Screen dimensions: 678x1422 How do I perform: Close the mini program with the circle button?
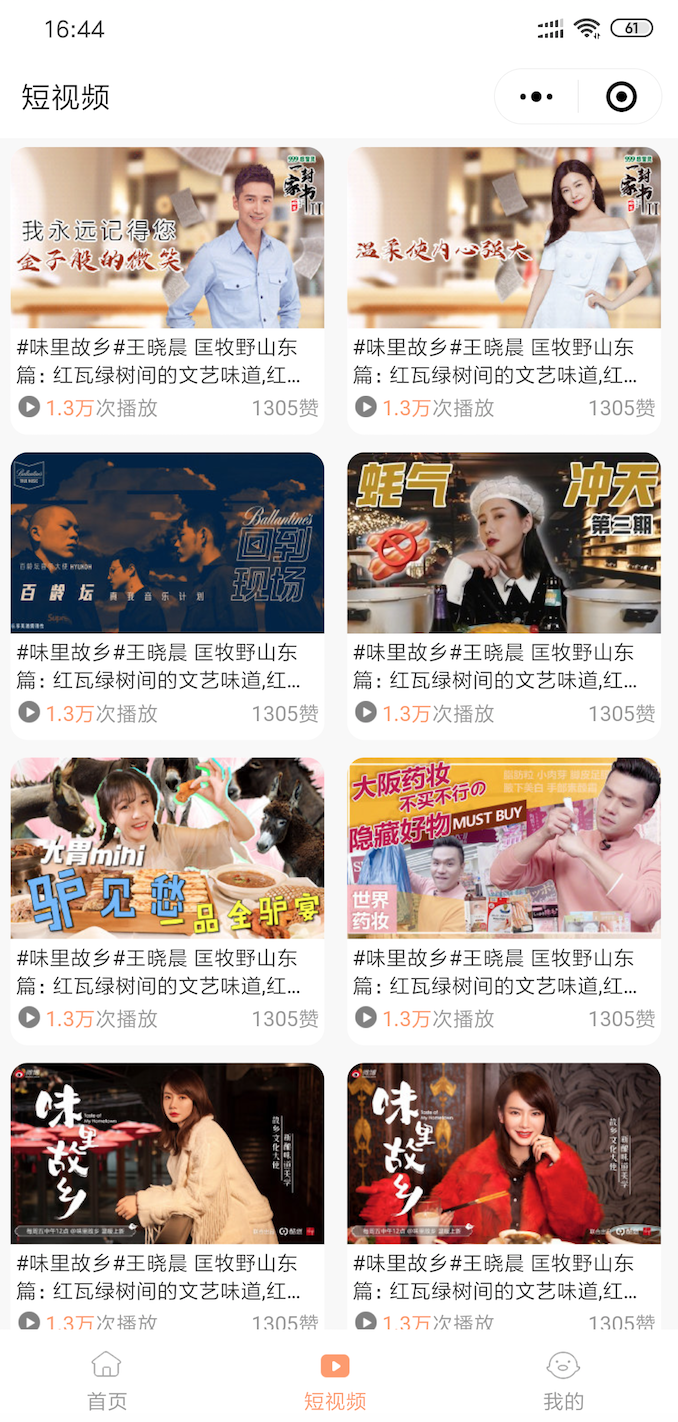coord(621,97)
